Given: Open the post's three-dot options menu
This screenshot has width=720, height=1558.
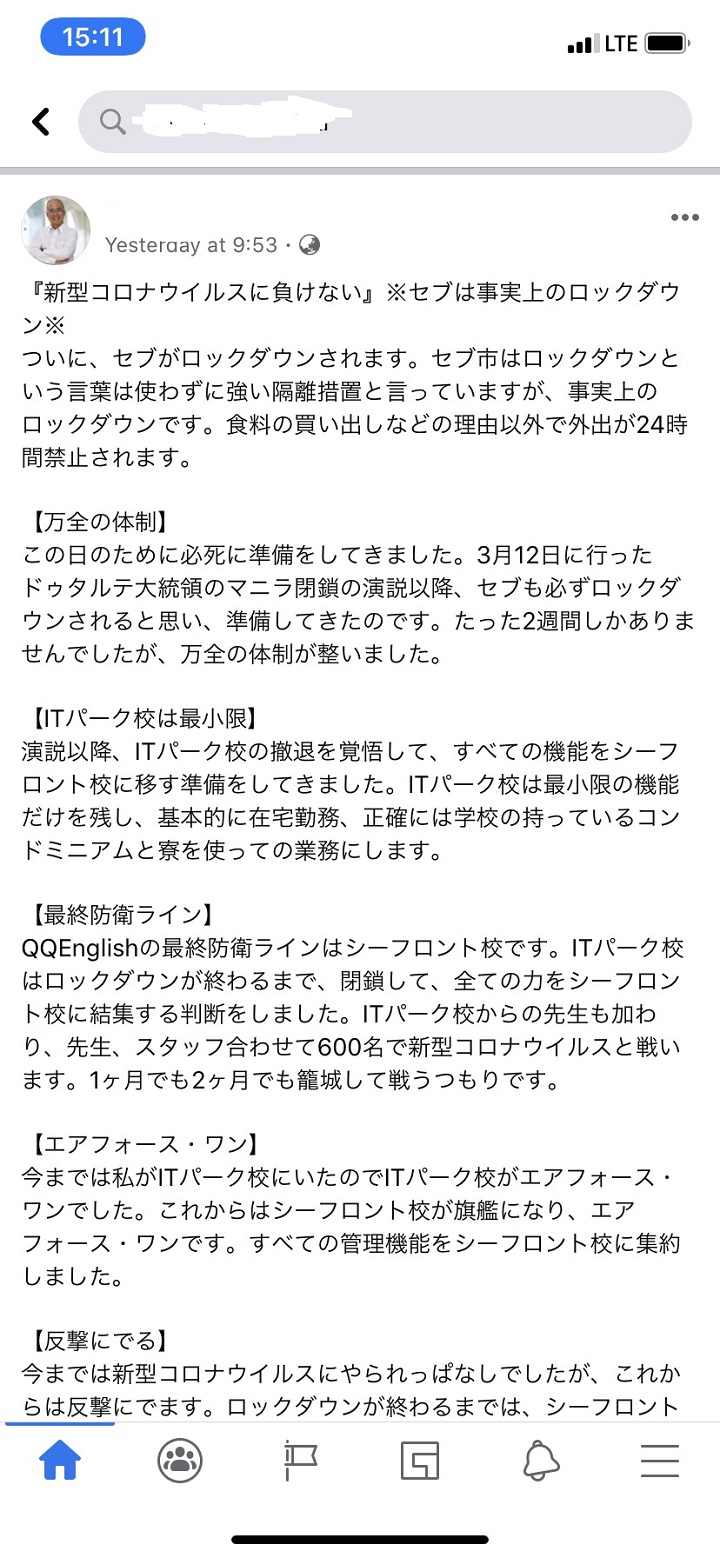Looking at the screenshot, I should pos(685,218).
